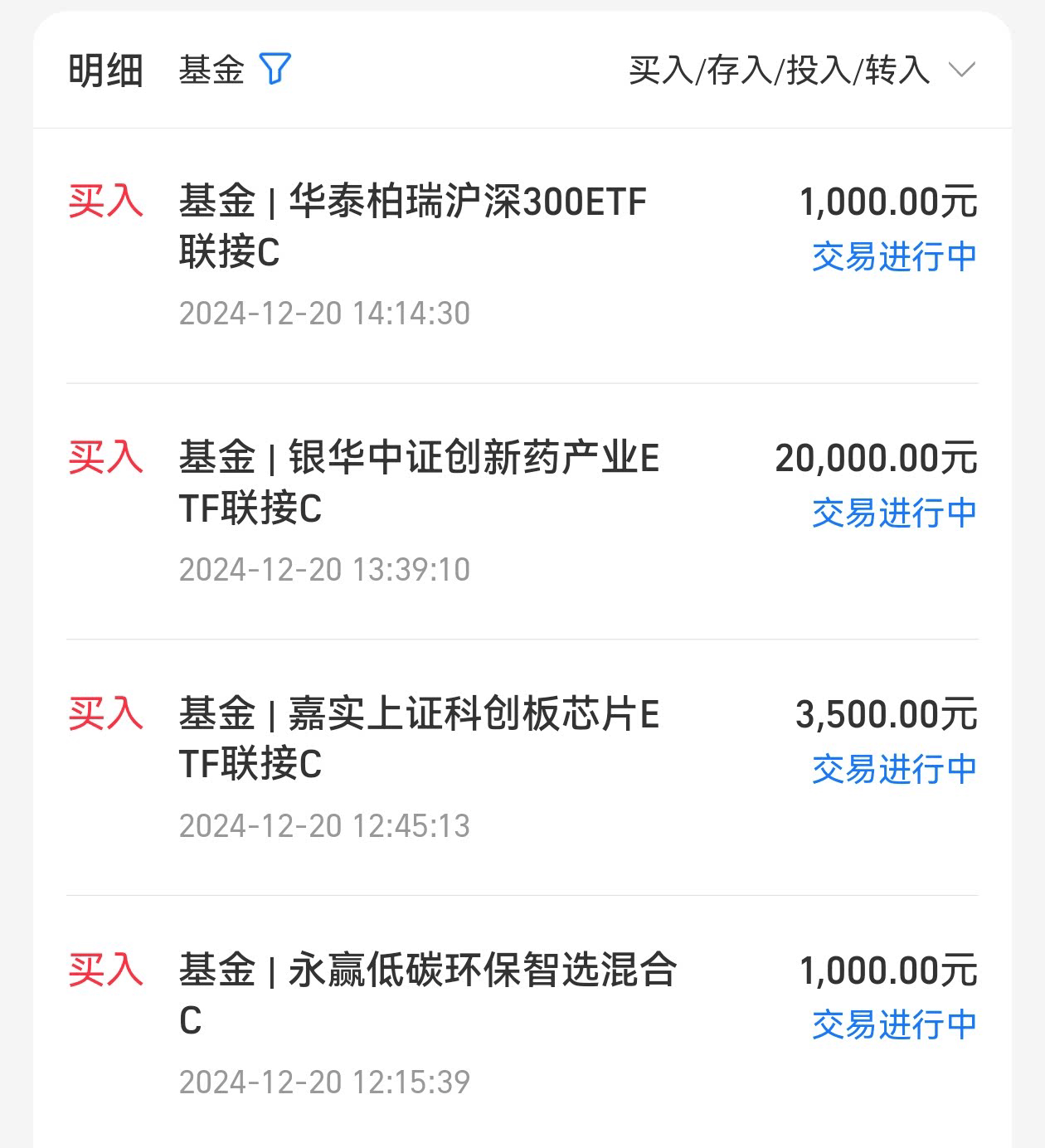Tap the 永赢低碳环保智选混合C transaction row

click(521, 1022)
